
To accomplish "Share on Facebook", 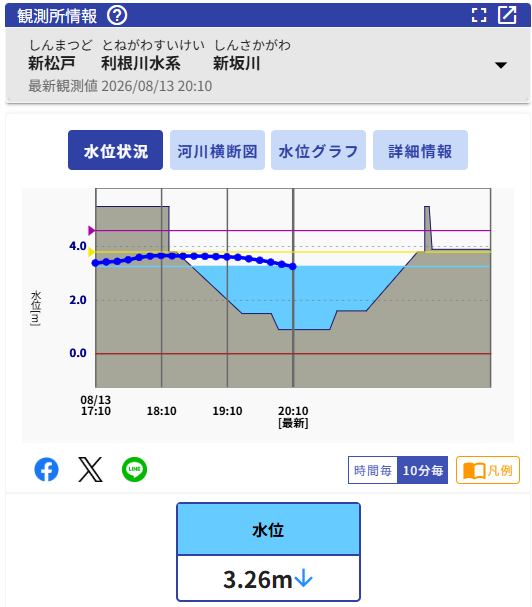I will 46,470.
